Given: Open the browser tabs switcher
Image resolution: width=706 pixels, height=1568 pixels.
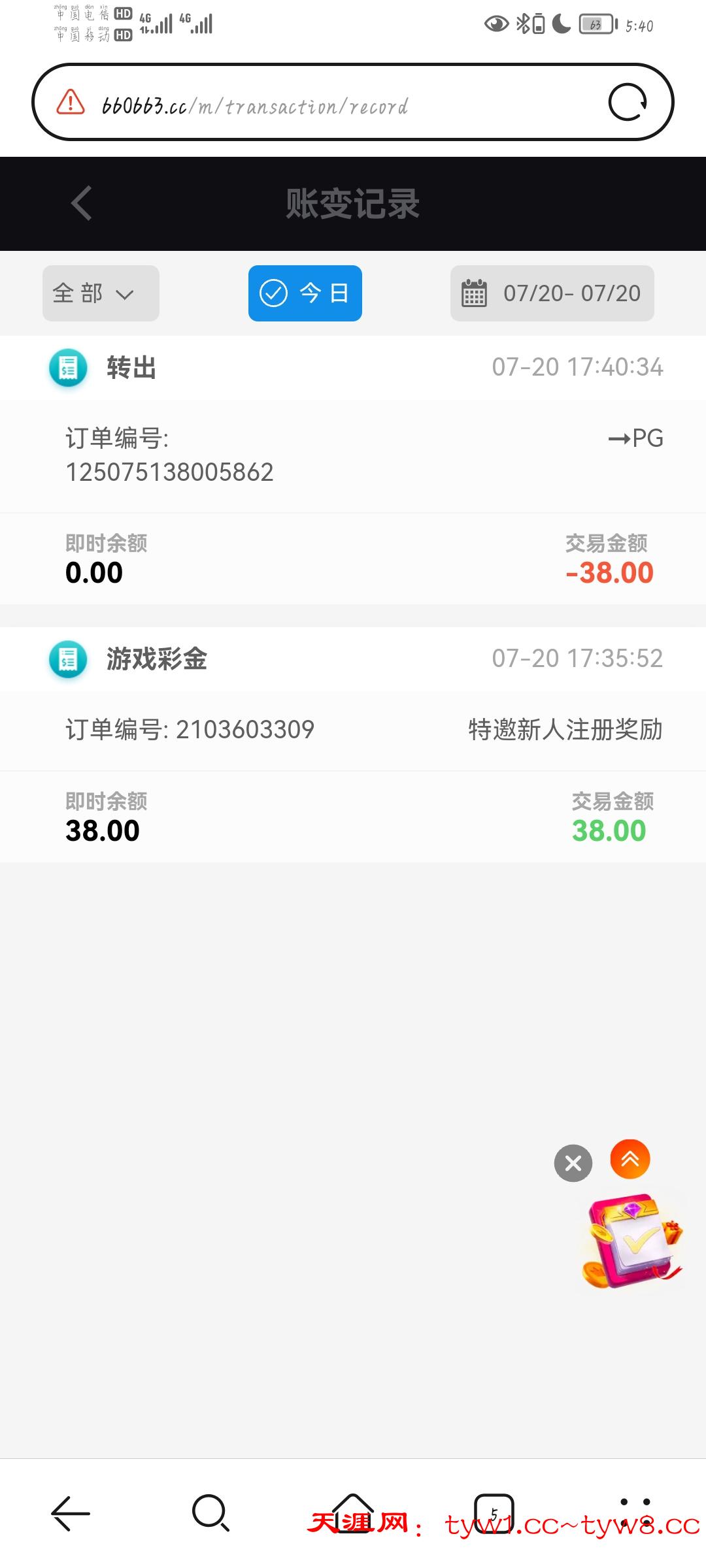Looking at the screenshot, I should click(x=494, y=1513).
